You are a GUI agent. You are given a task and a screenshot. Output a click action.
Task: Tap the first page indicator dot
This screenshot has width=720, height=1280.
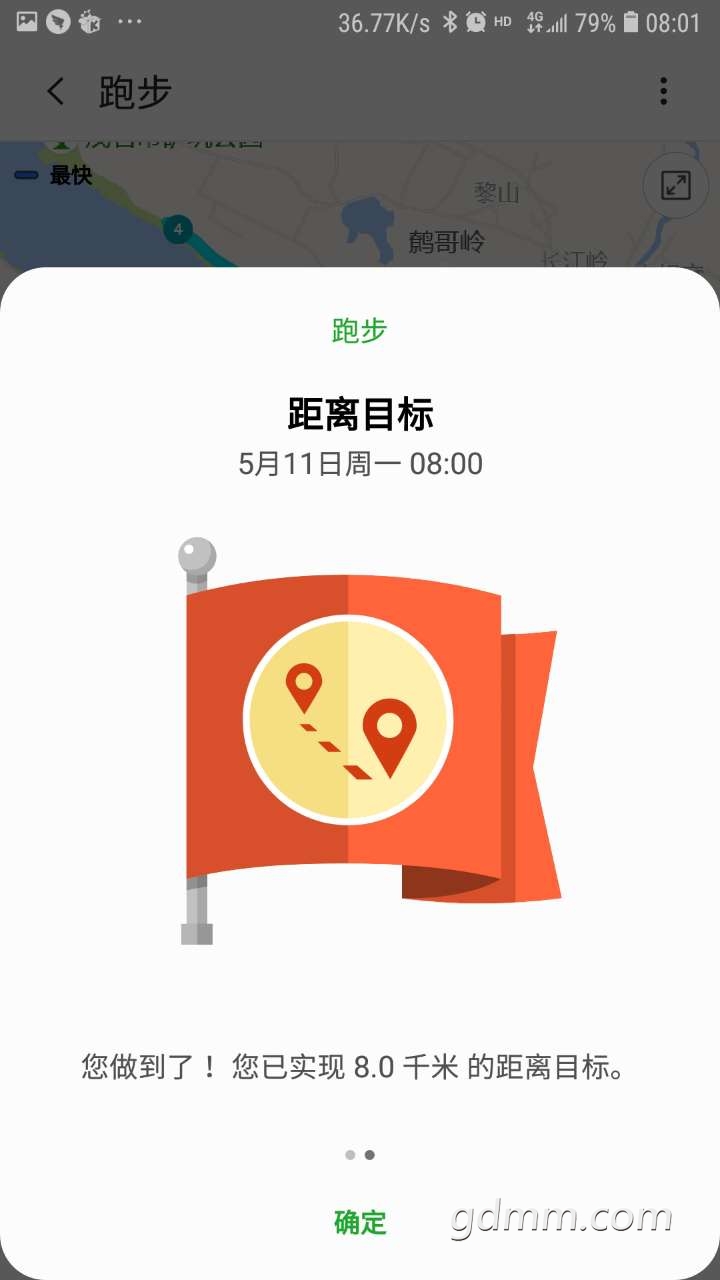(350, 1155)
